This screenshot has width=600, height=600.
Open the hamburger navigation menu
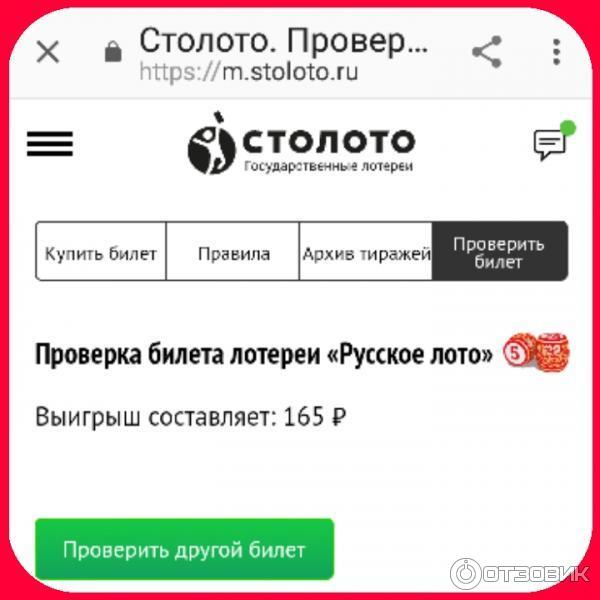tap(50, 145)
